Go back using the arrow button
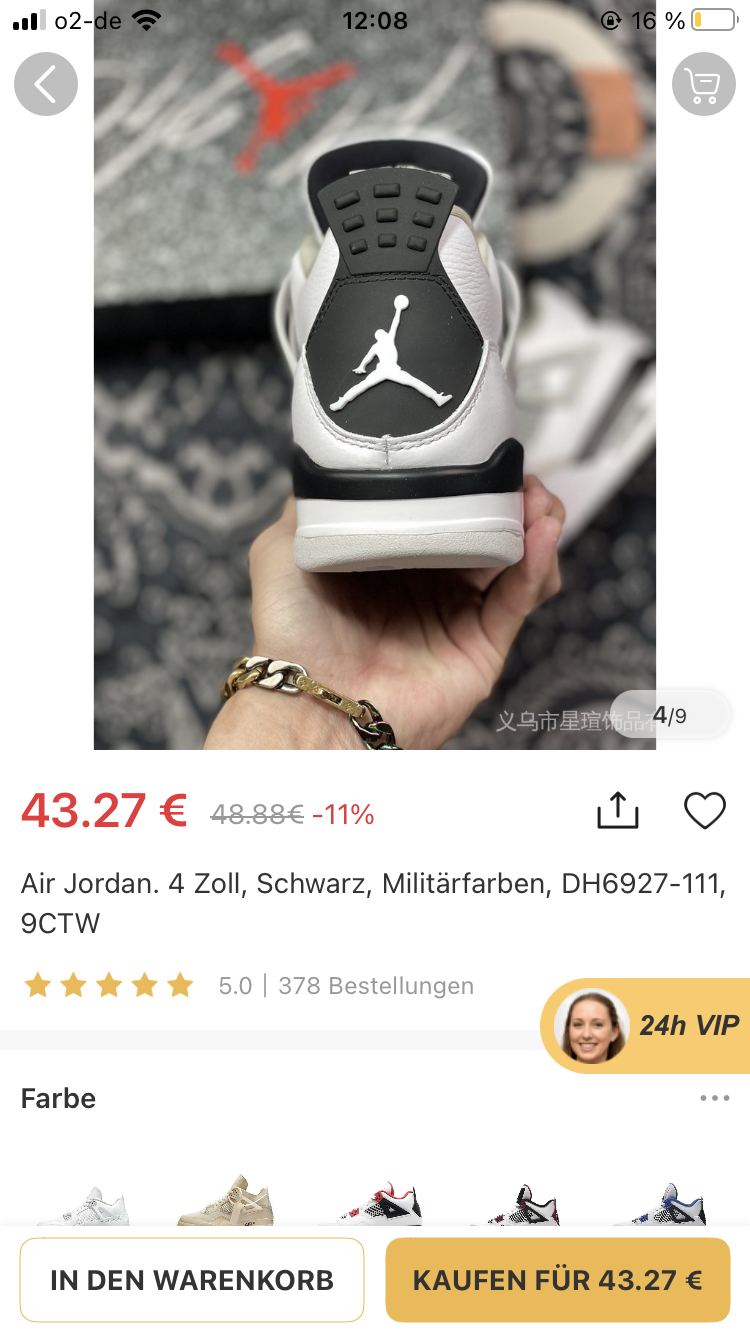 coord(46,84)
